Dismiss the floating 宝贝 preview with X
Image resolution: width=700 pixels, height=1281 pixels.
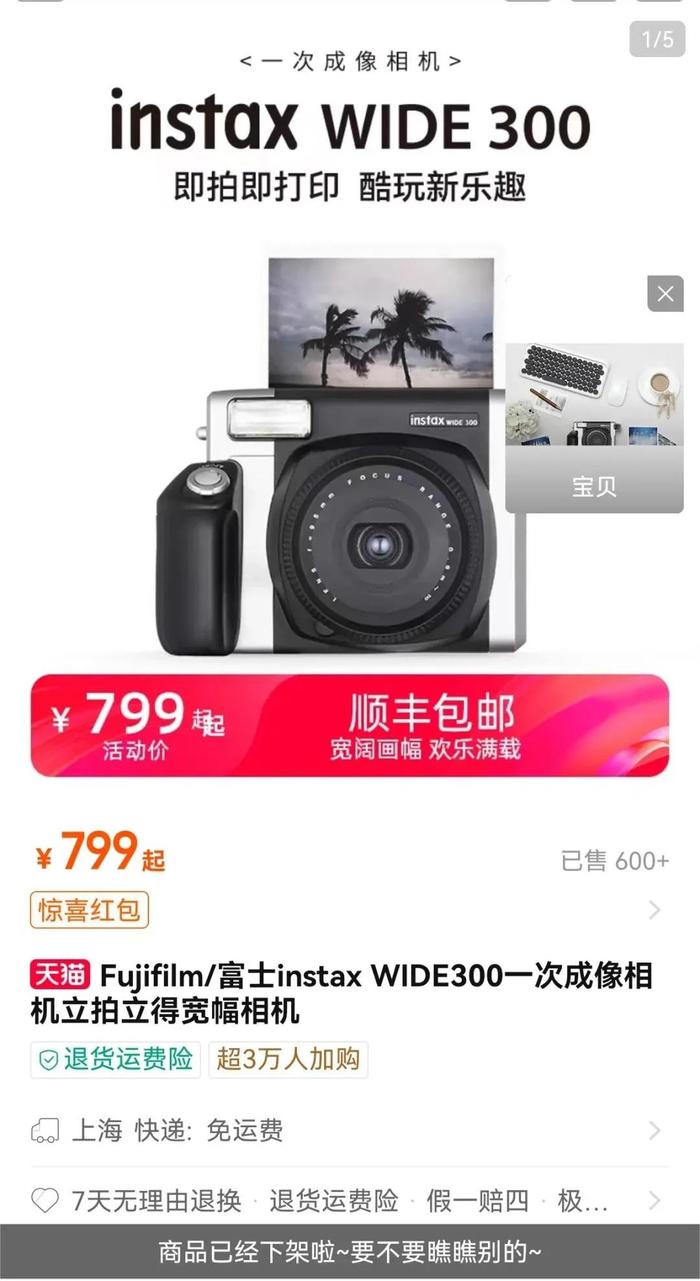[x=665, y=294]
